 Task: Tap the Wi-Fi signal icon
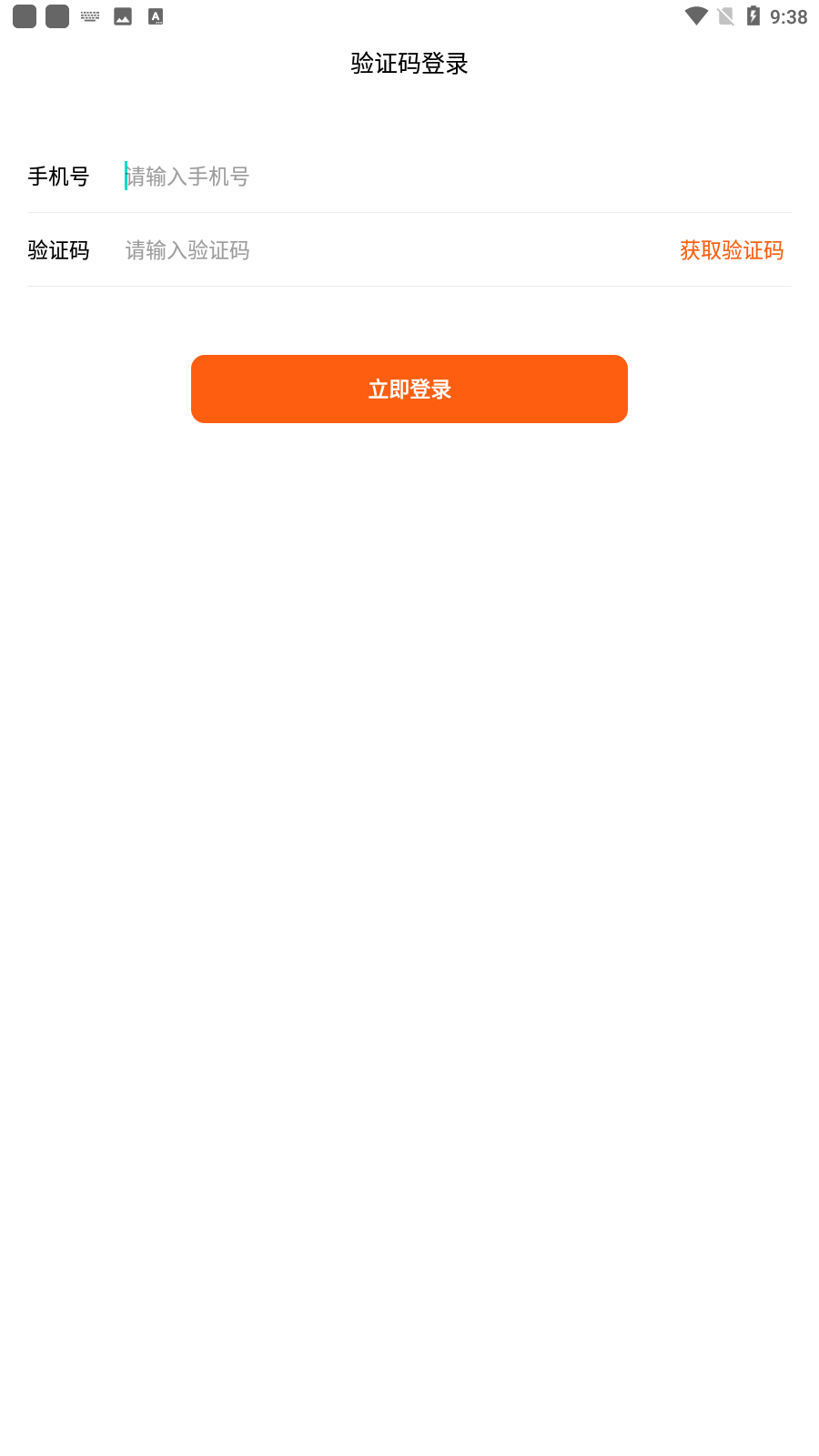coord(695,15)
